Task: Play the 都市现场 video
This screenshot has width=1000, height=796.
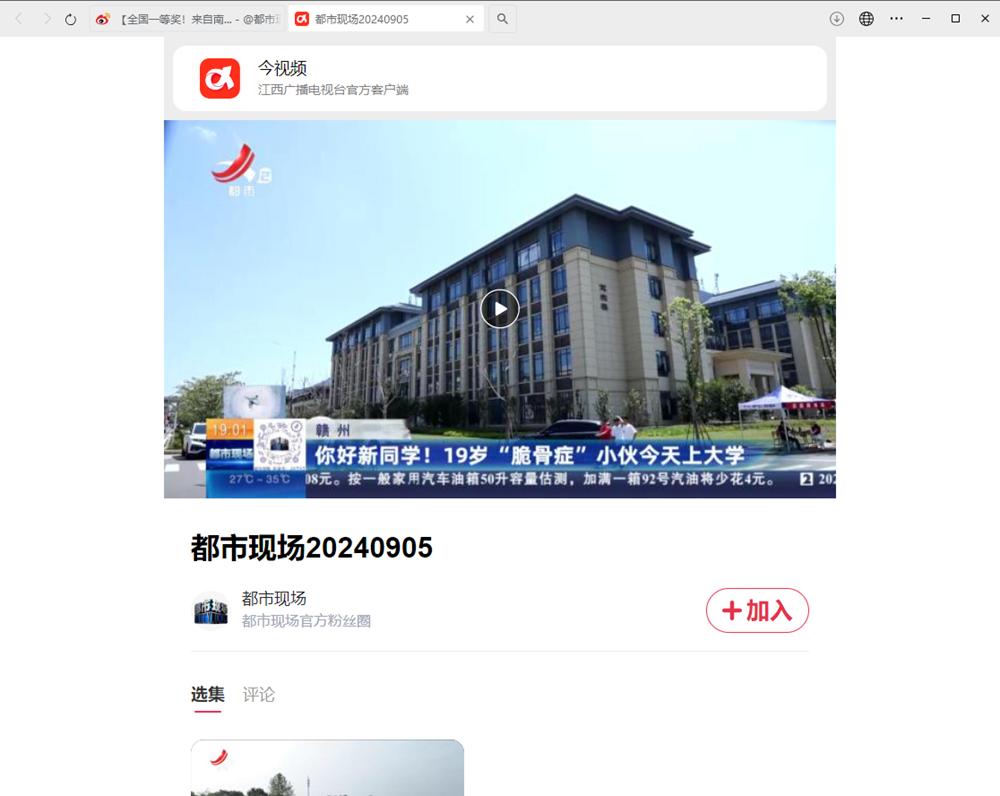Action: tap(500, 309)
